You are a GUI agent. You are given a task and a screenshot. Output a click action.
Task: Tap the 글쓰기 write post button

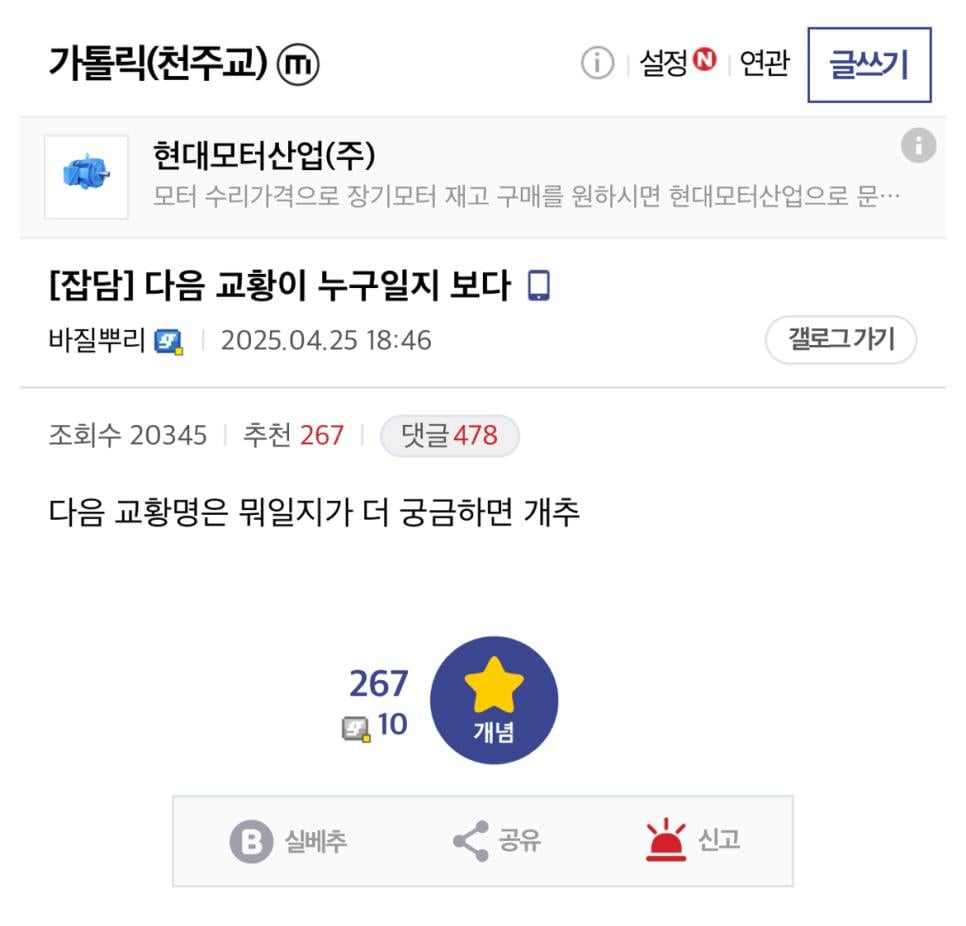(x=869, y=65)
